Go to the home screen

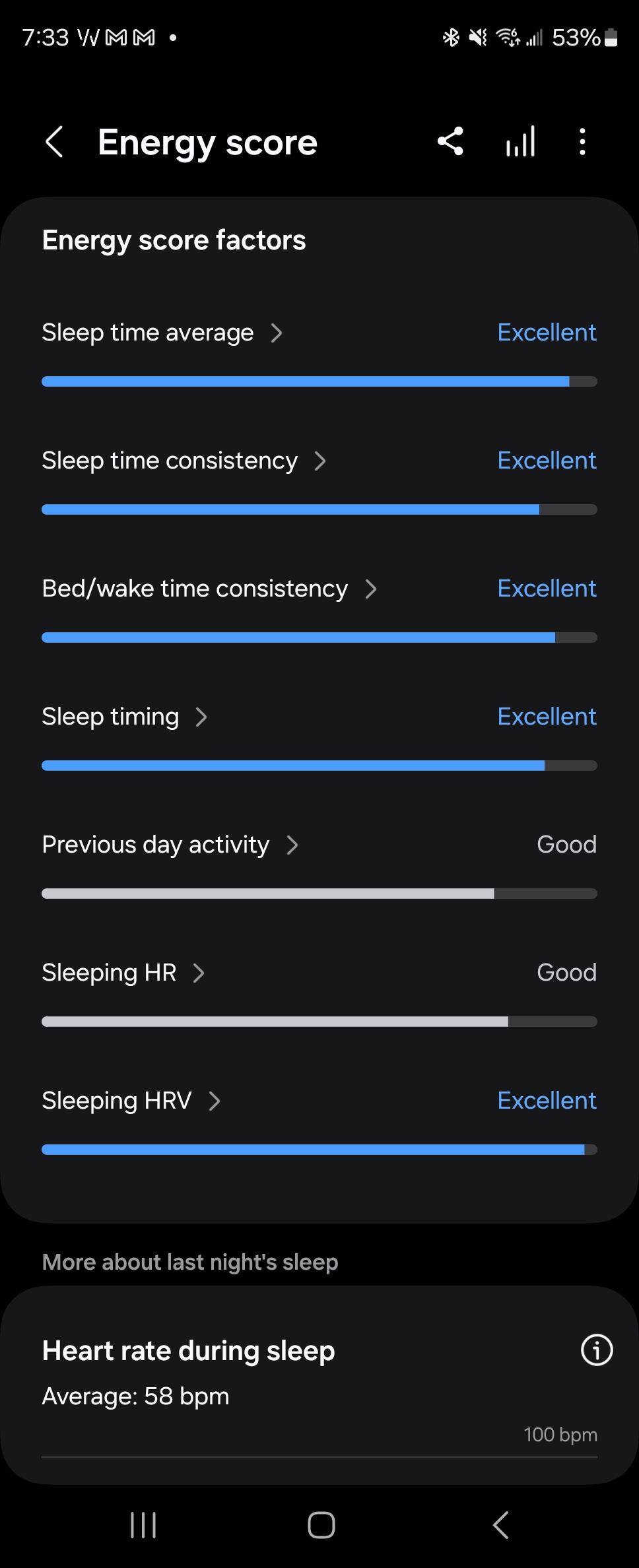coord(321,1525)
